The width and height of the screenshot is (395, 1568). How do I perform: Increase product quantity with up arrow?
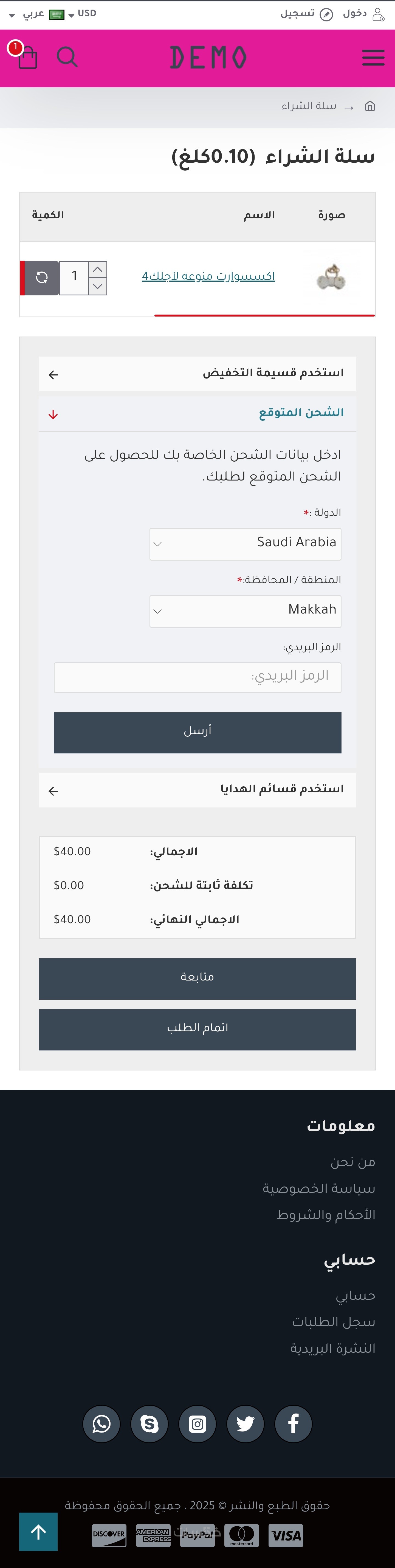(97, 269)
